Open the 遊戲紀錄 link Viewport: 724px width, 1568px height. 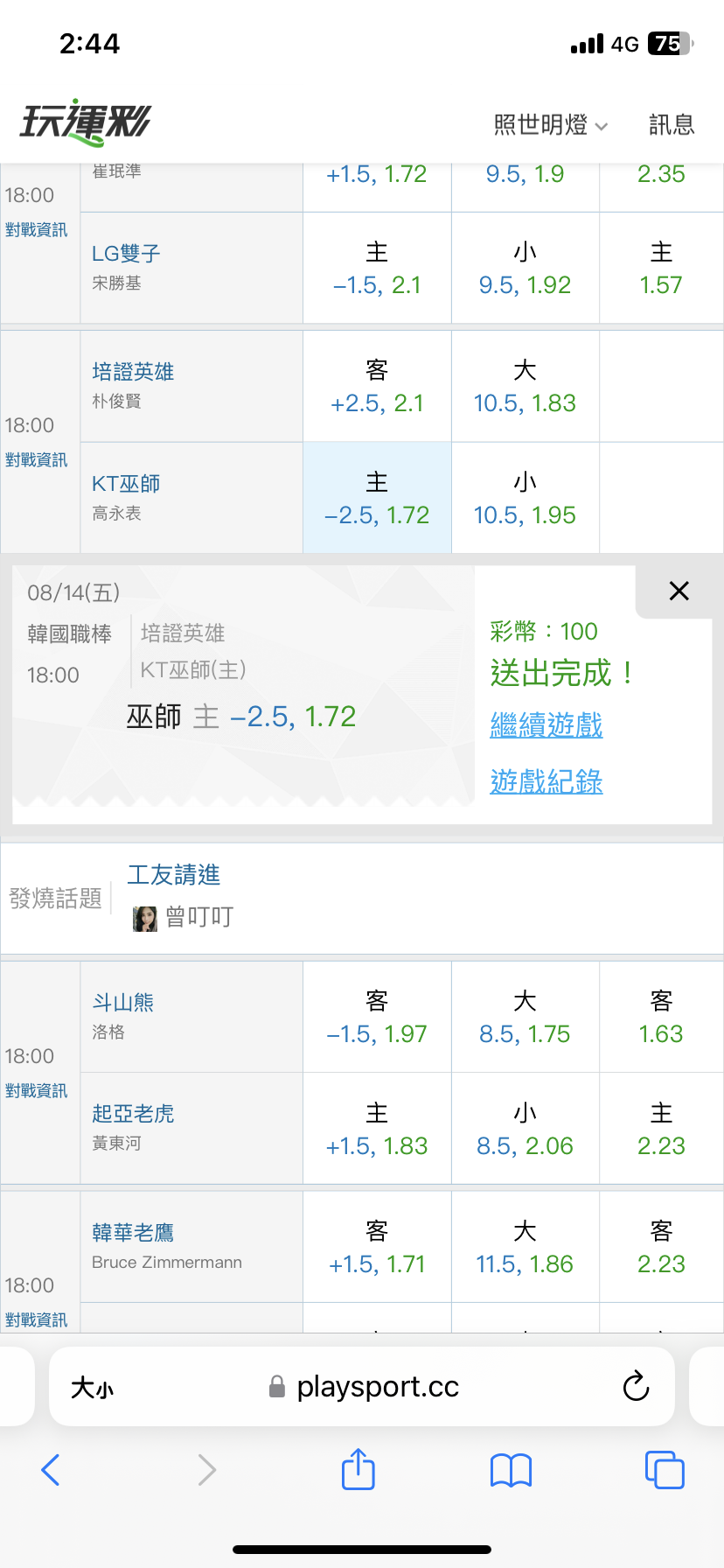(546, 781)
